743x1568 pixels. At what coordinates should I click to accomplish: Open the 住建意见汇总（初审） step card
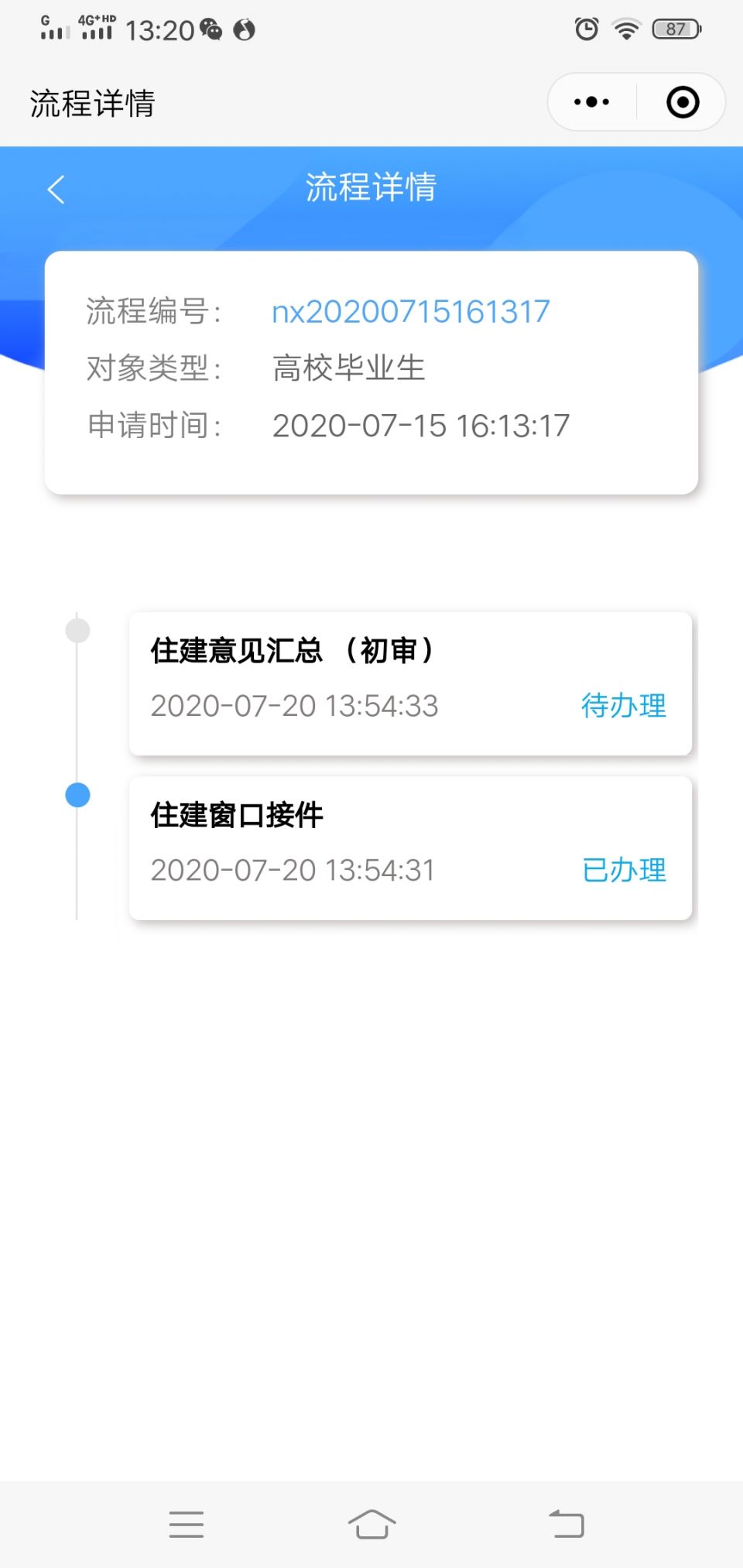[410, 683]
